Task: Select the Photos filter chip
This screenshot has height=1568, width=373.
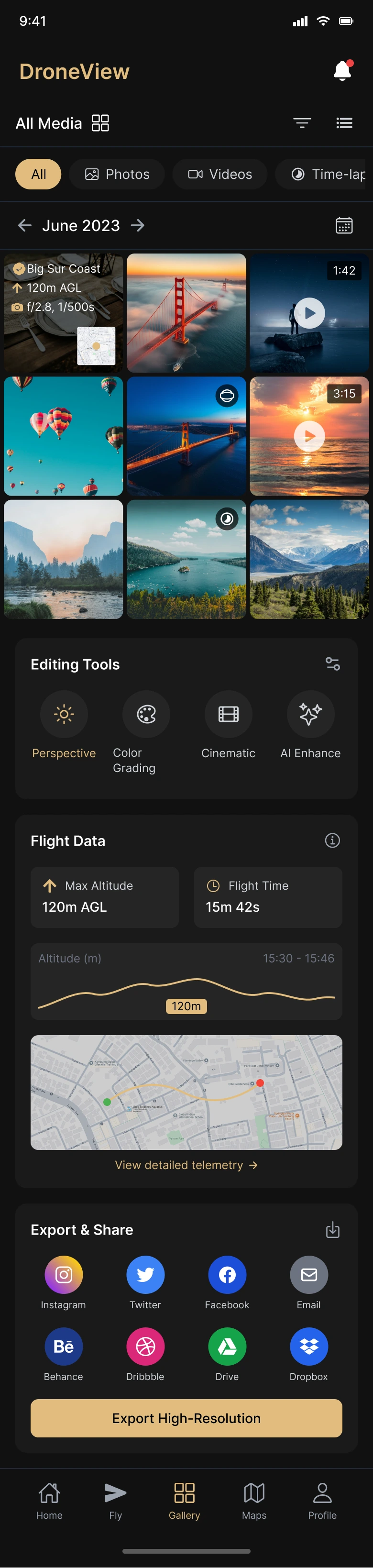Action: (117, 174)
